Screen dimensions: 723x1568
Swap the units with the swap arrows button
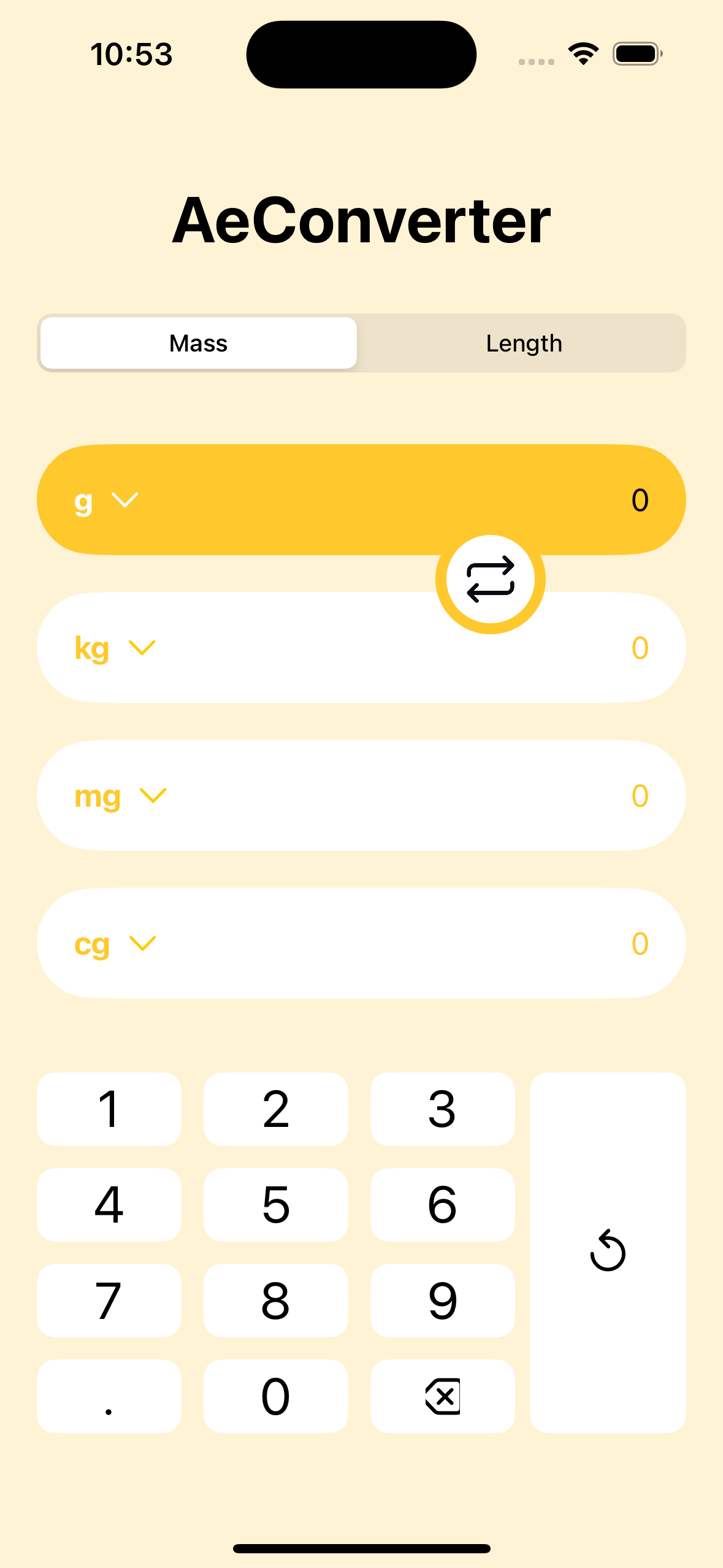[490, 579]
